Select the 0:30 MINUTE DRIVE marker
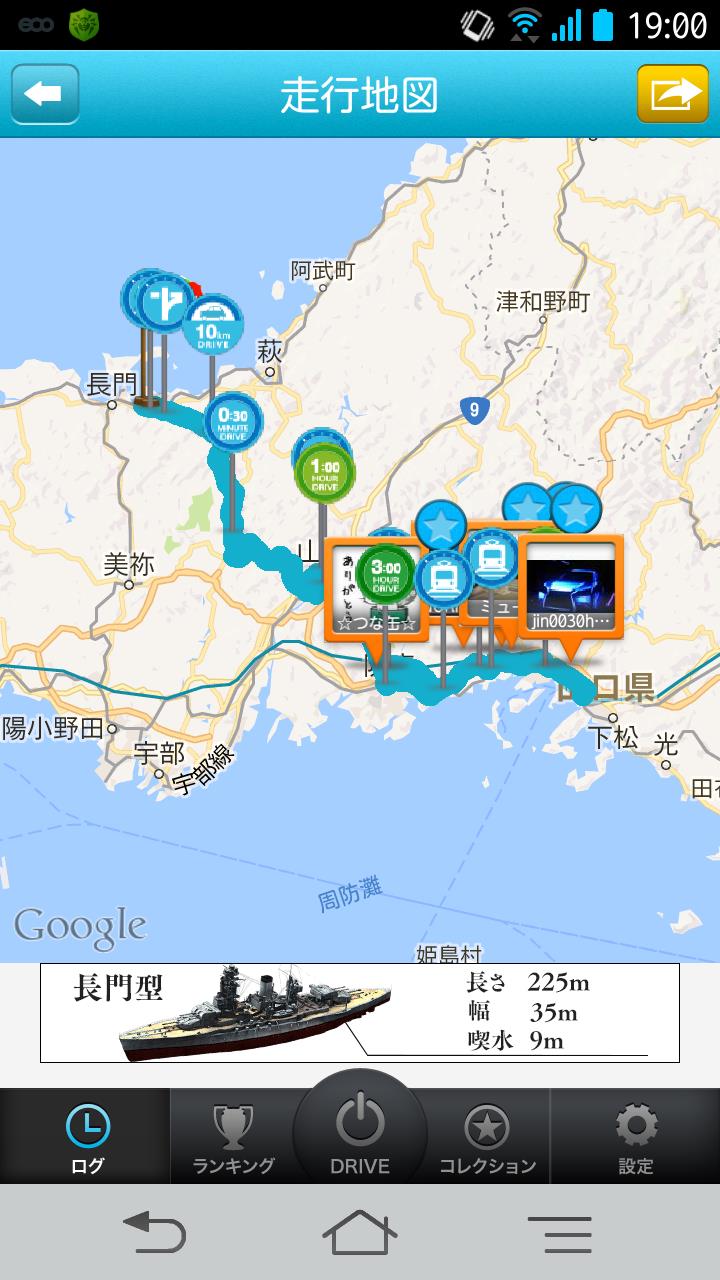 click(233, 422)
